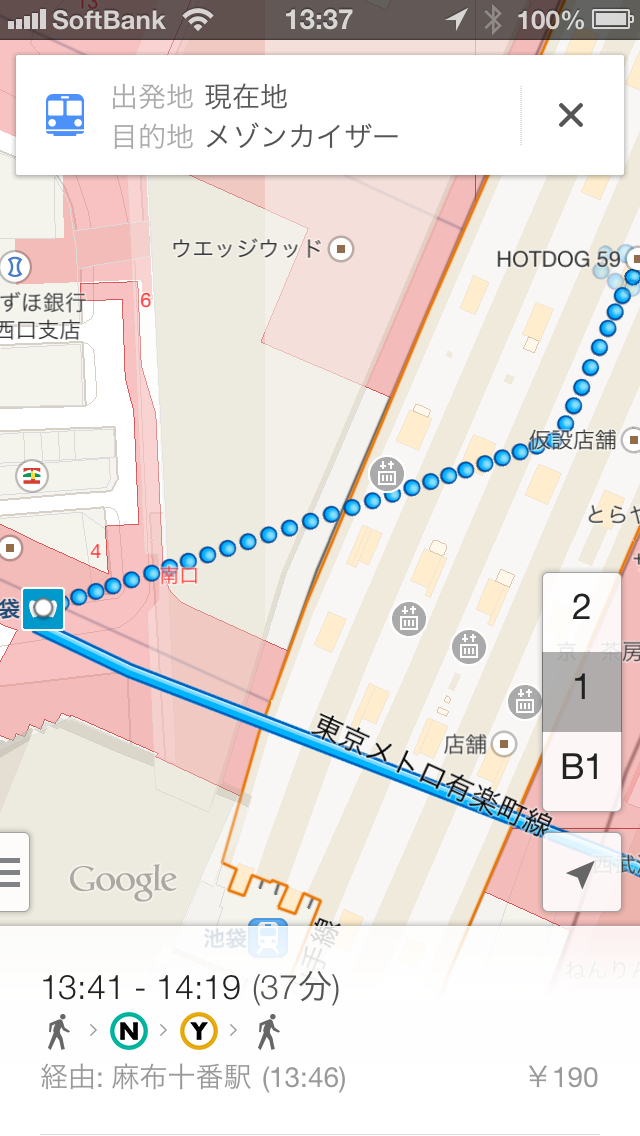Edit the origin and destination route field
This screenshot has width=640, height=1136.
[x=300, y=116]
